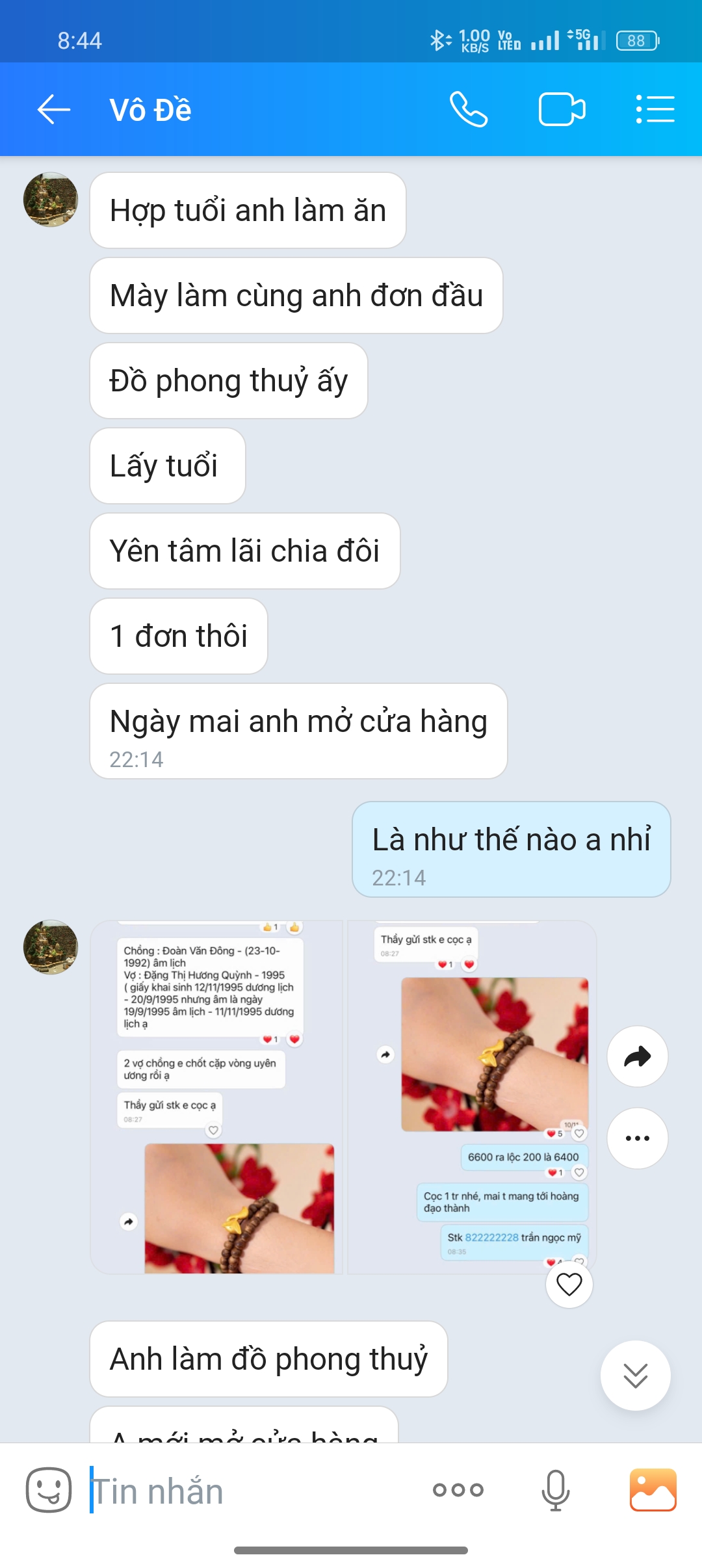Go back from the Vô Đề chat

53,109
